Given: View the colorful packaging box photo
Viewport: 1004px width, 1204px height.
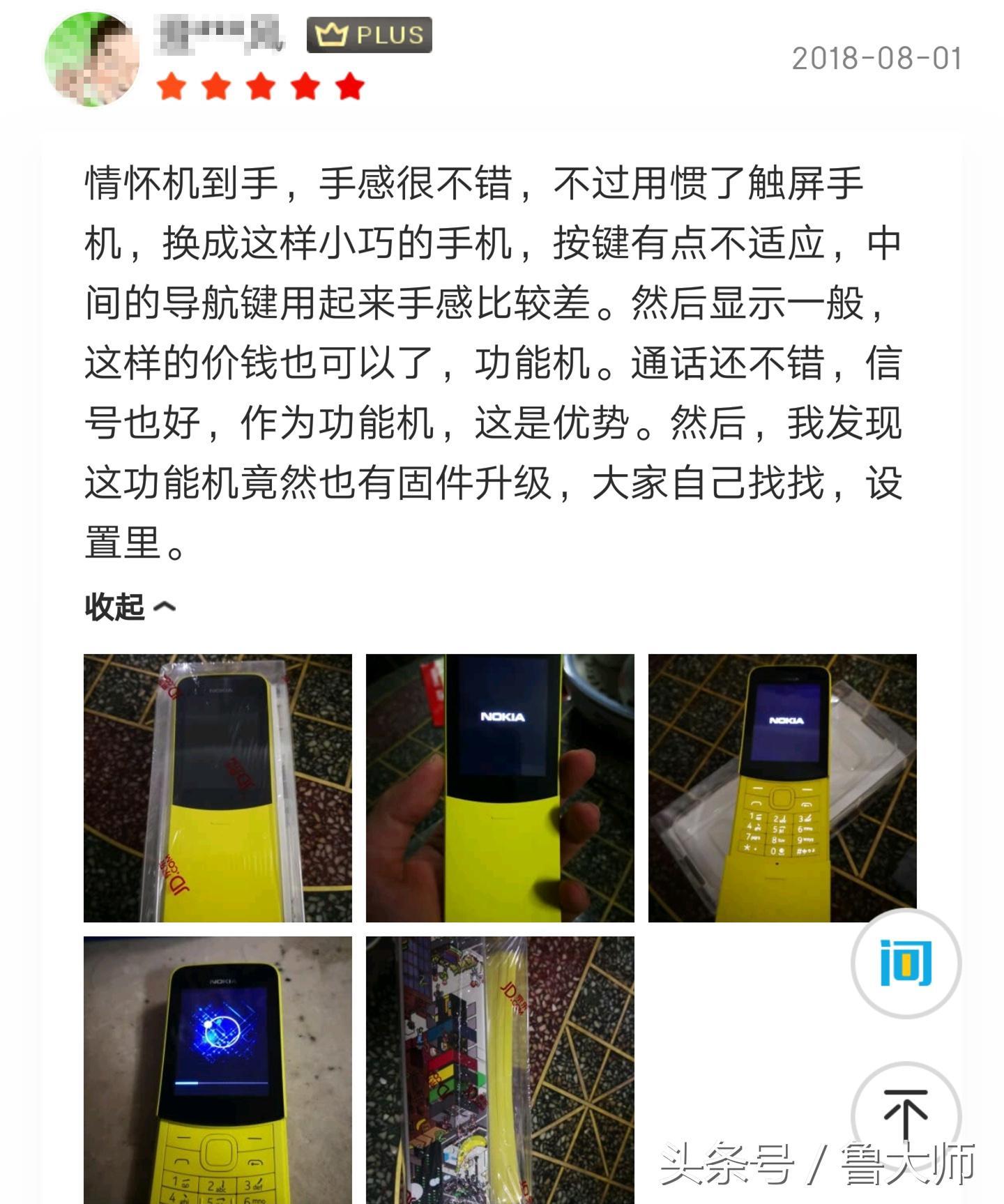Looking at the screenshot, I should (x=500, y=1070).
